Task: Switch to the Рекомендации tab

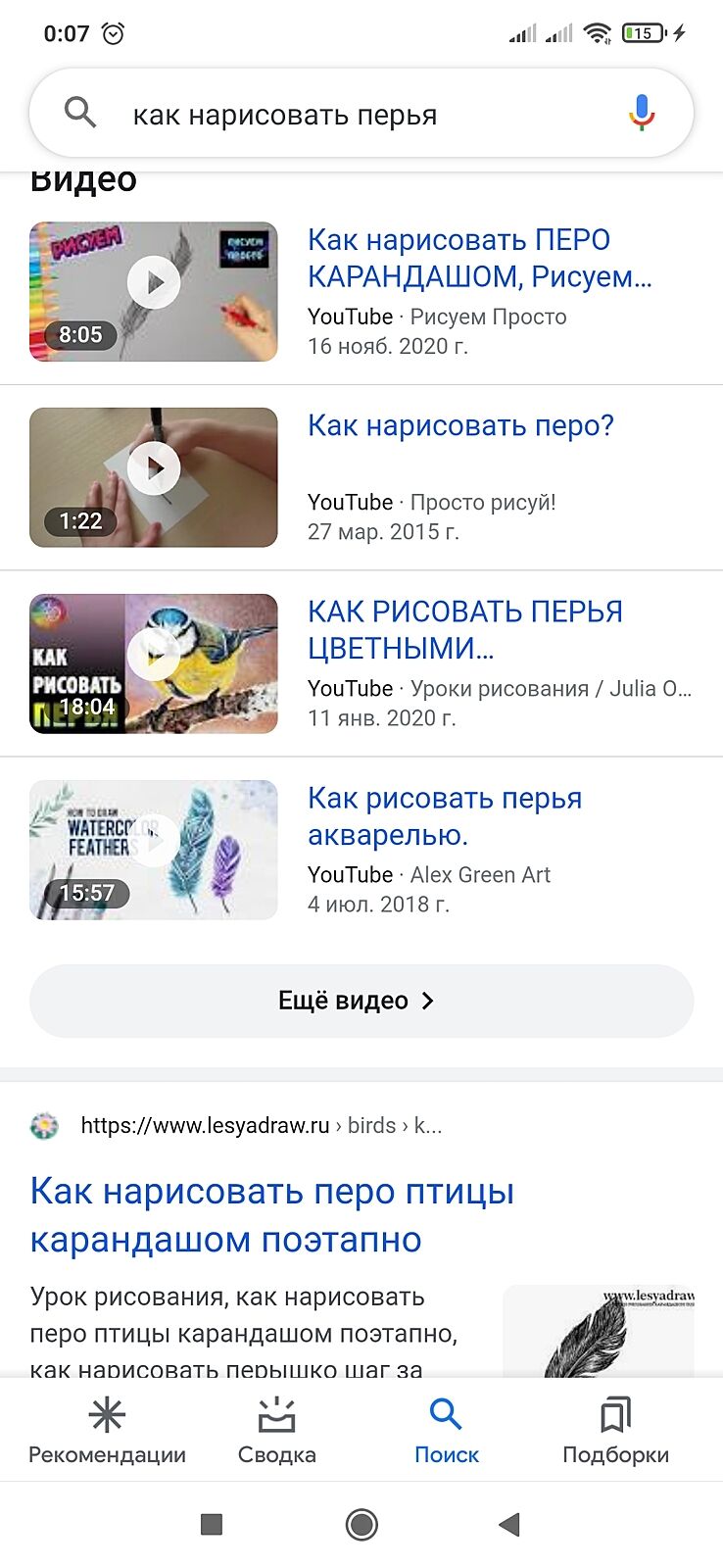Action: 107,1431
